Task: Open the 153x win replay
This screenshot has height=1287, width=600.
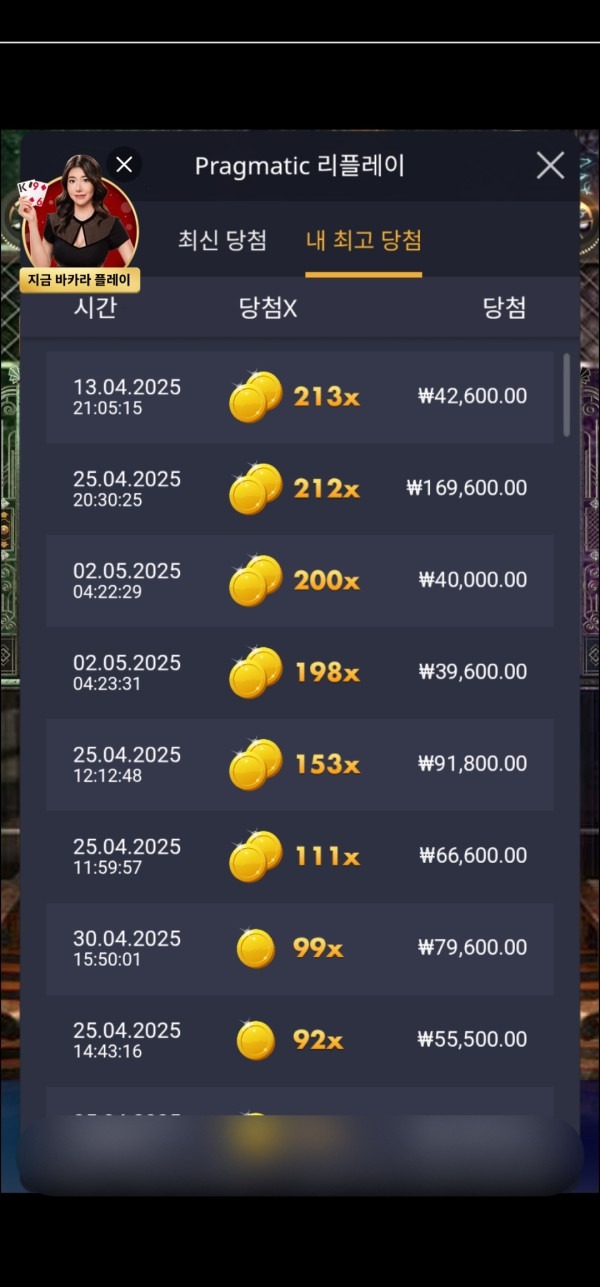Action: pos(300,765)
